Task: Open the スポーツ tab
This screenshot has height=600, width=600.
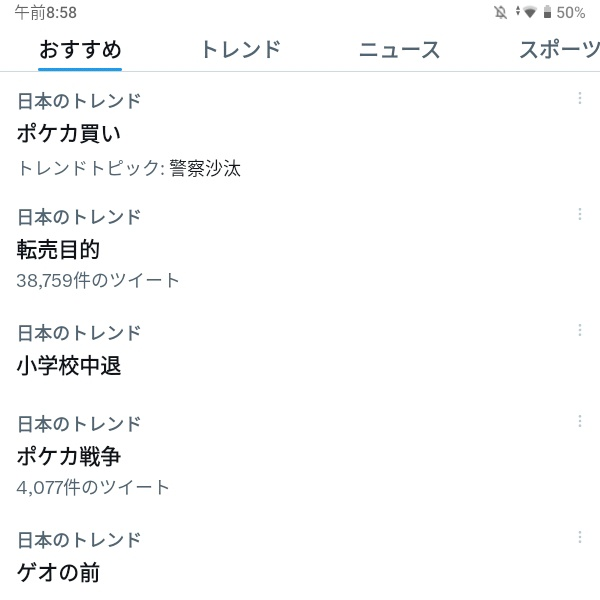Action: click(x=558, y=50)
